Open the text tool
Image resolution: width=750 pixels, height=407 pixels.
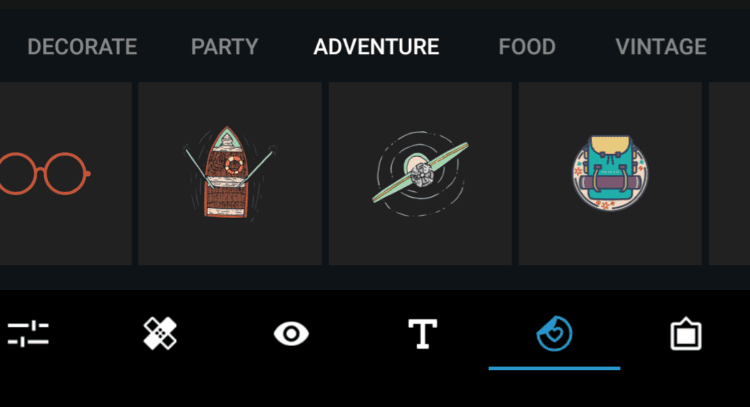pos(423,334)
